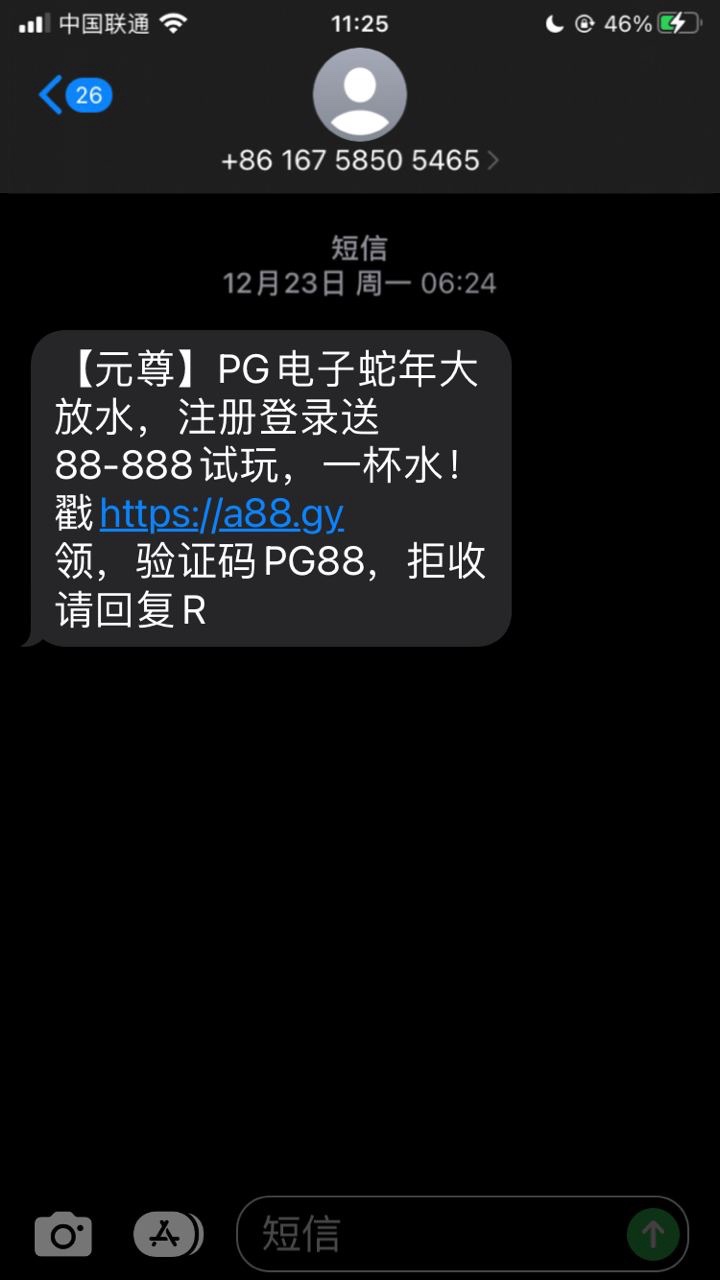Tap the green send arrow button

(x=652, y=1234)
